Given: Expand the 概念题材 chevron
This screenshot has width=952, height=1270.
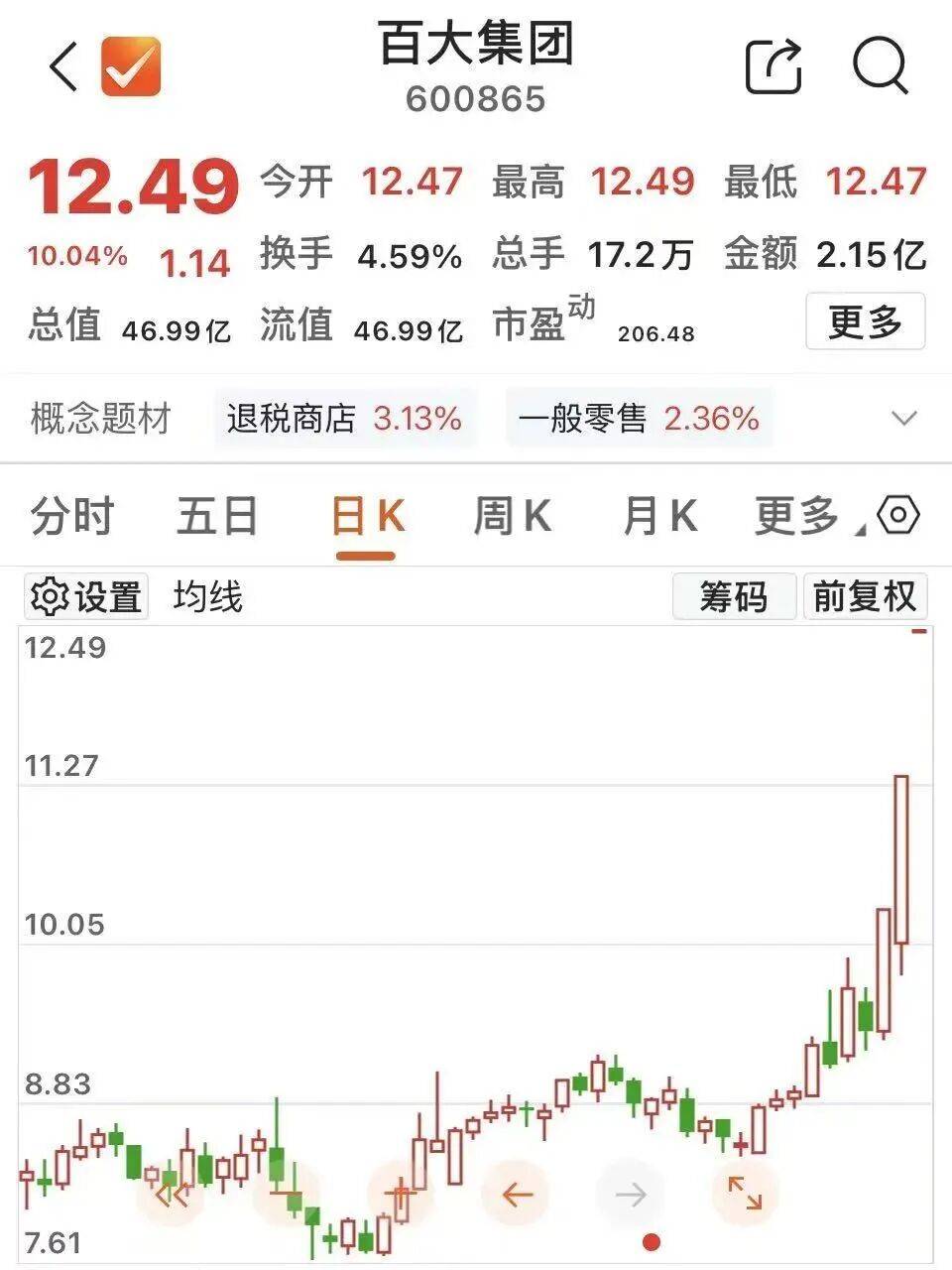Looking at the screenshot, I should (903, 418).
